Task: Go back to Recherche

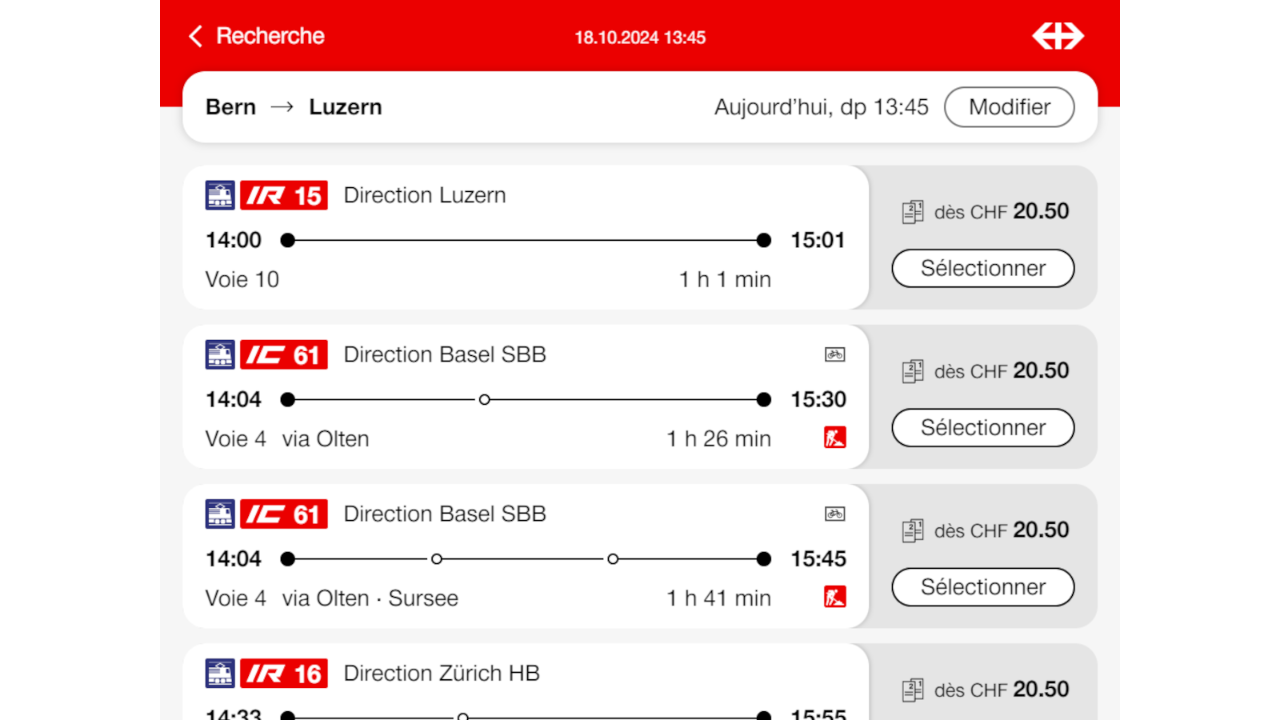Action: 256,36
